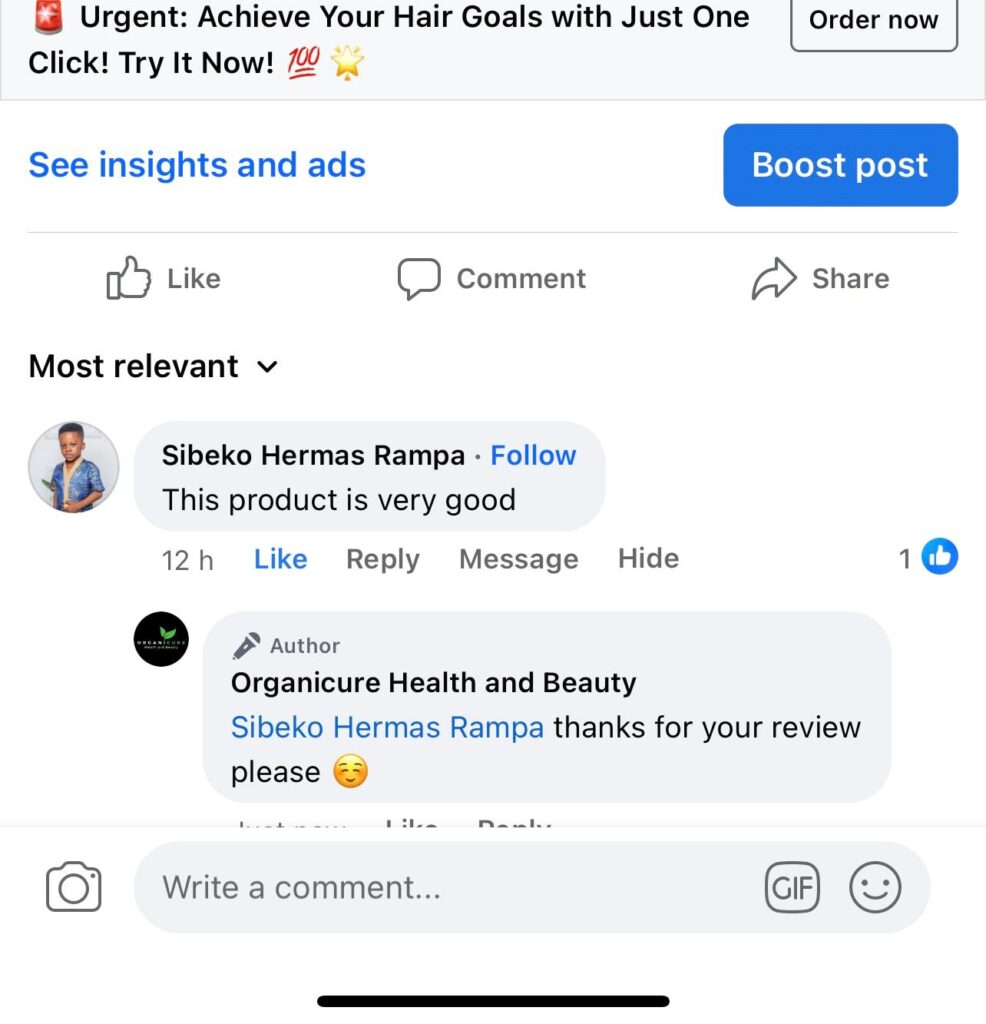Open the emoji sticker picker

coord(875,887)
